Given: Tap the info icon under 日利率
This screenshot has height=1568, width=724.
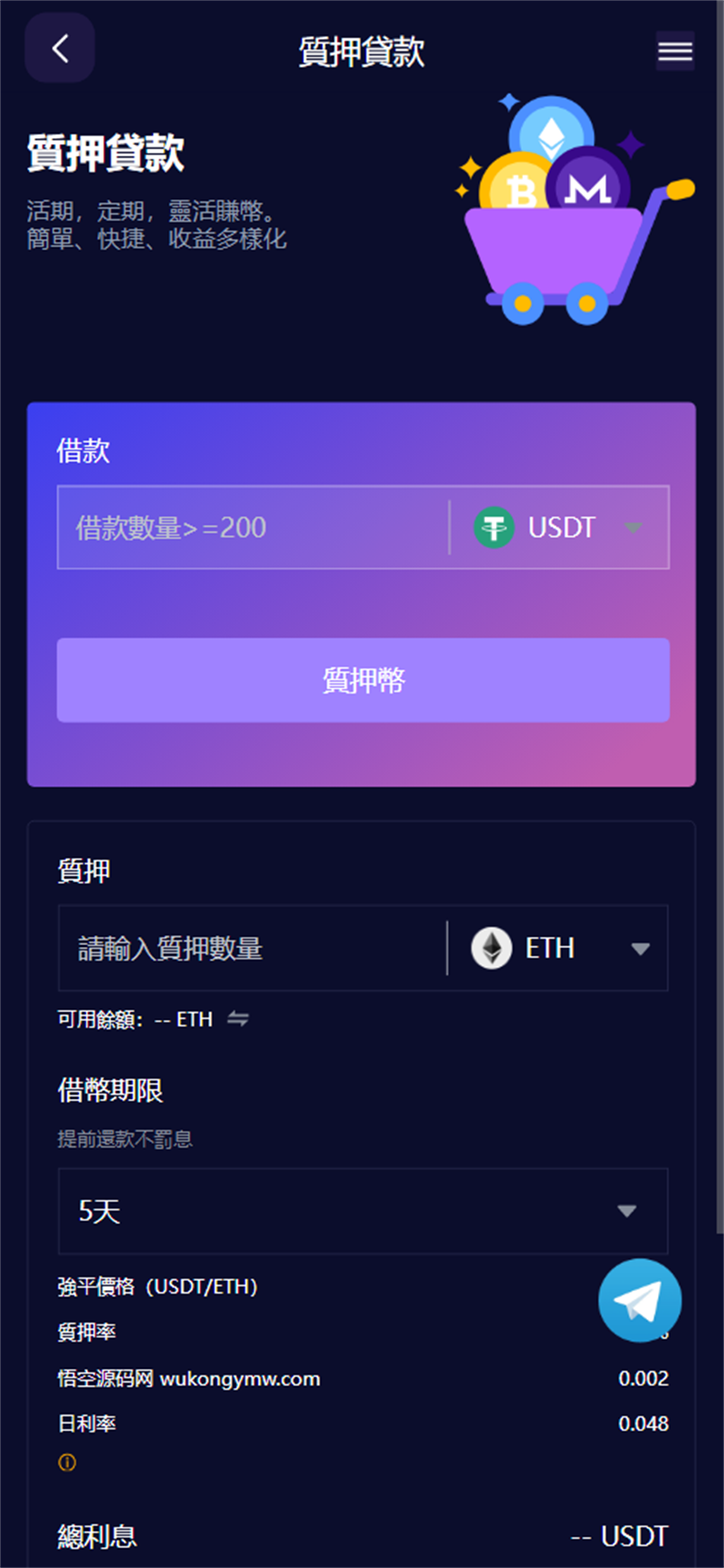Looking at the screenshot, I should point(67,1462).
